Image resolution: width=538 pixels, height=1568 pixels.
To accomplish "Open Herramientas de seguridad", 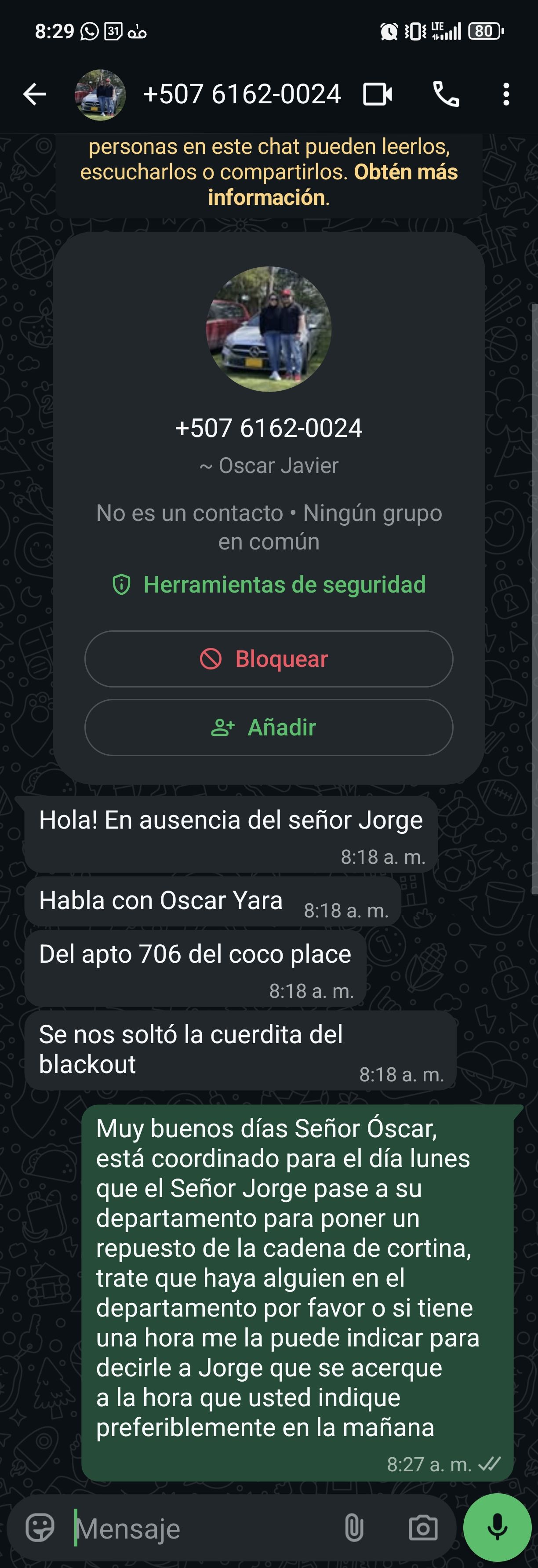I will (x=269, y=585).
